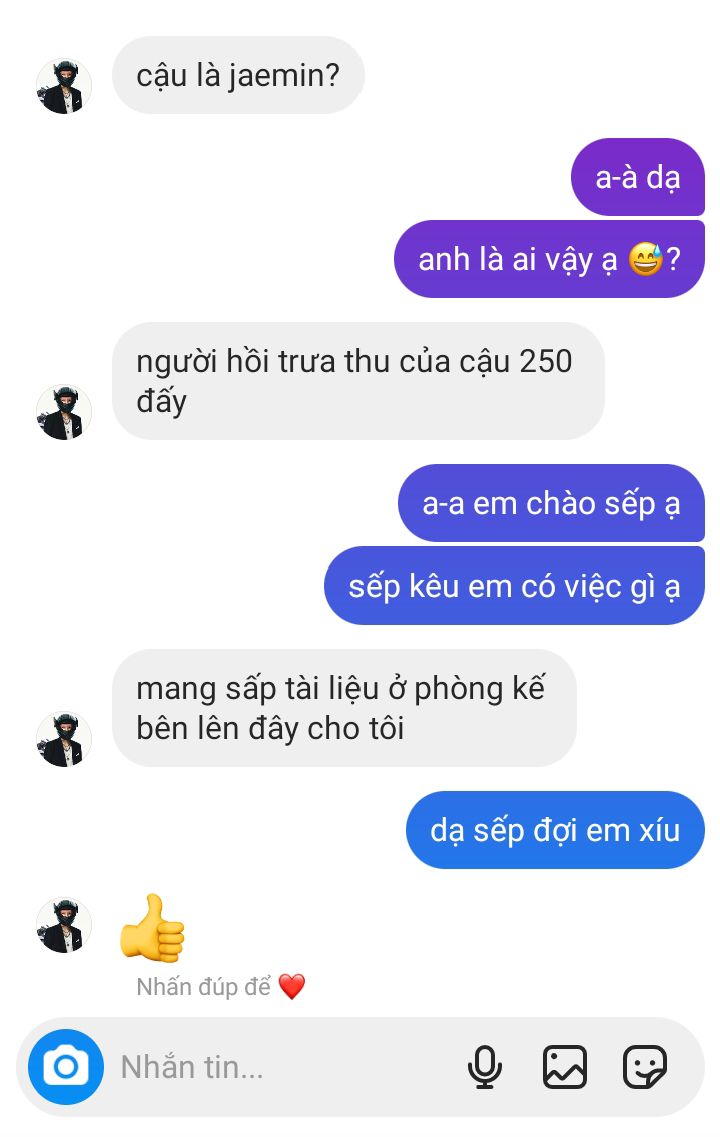Start a voice message with the microphone
This screenshot has width=720, height=1137.
[485, 1067]
